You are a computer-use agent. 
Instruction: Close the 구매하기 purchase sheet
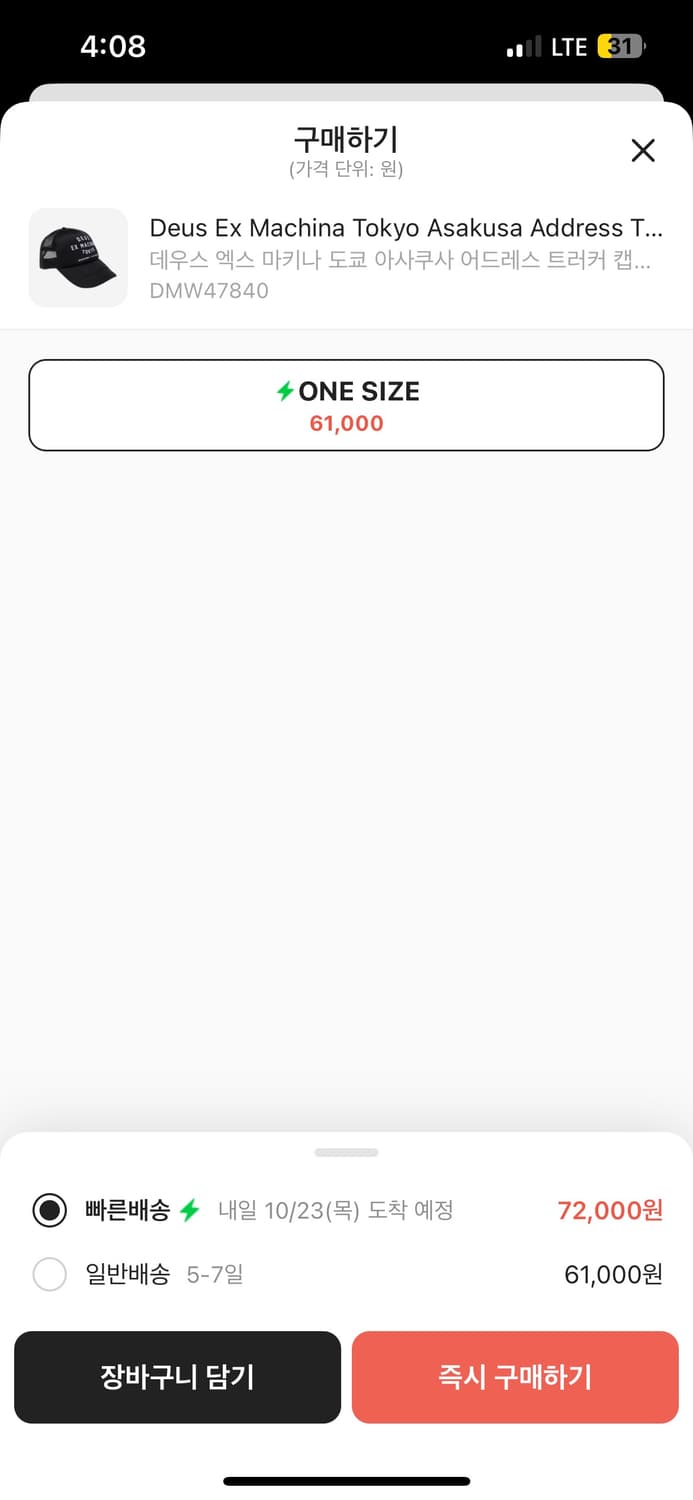coord(643,151)
